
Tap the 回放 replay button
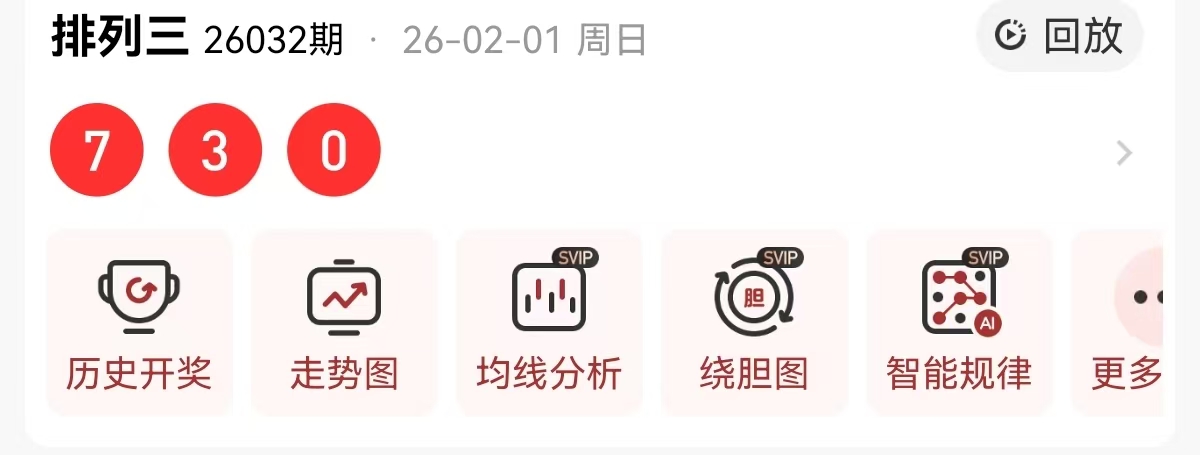click(1060, 36)
